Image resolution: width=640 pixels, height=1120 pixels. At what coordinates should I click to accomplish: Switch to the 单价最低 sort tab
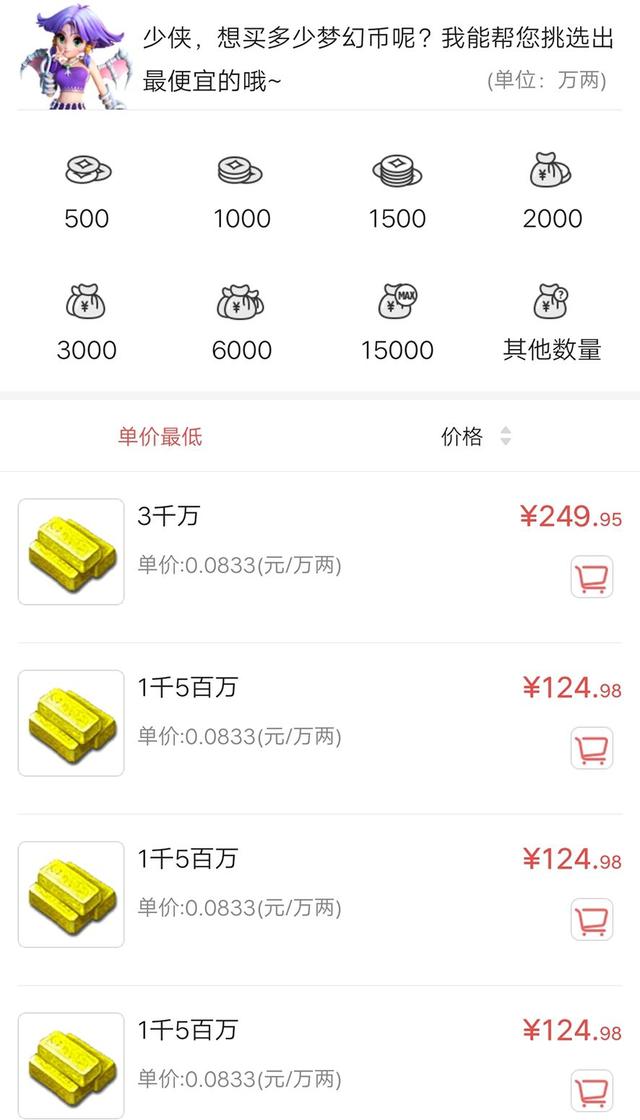tap(160, 436)
